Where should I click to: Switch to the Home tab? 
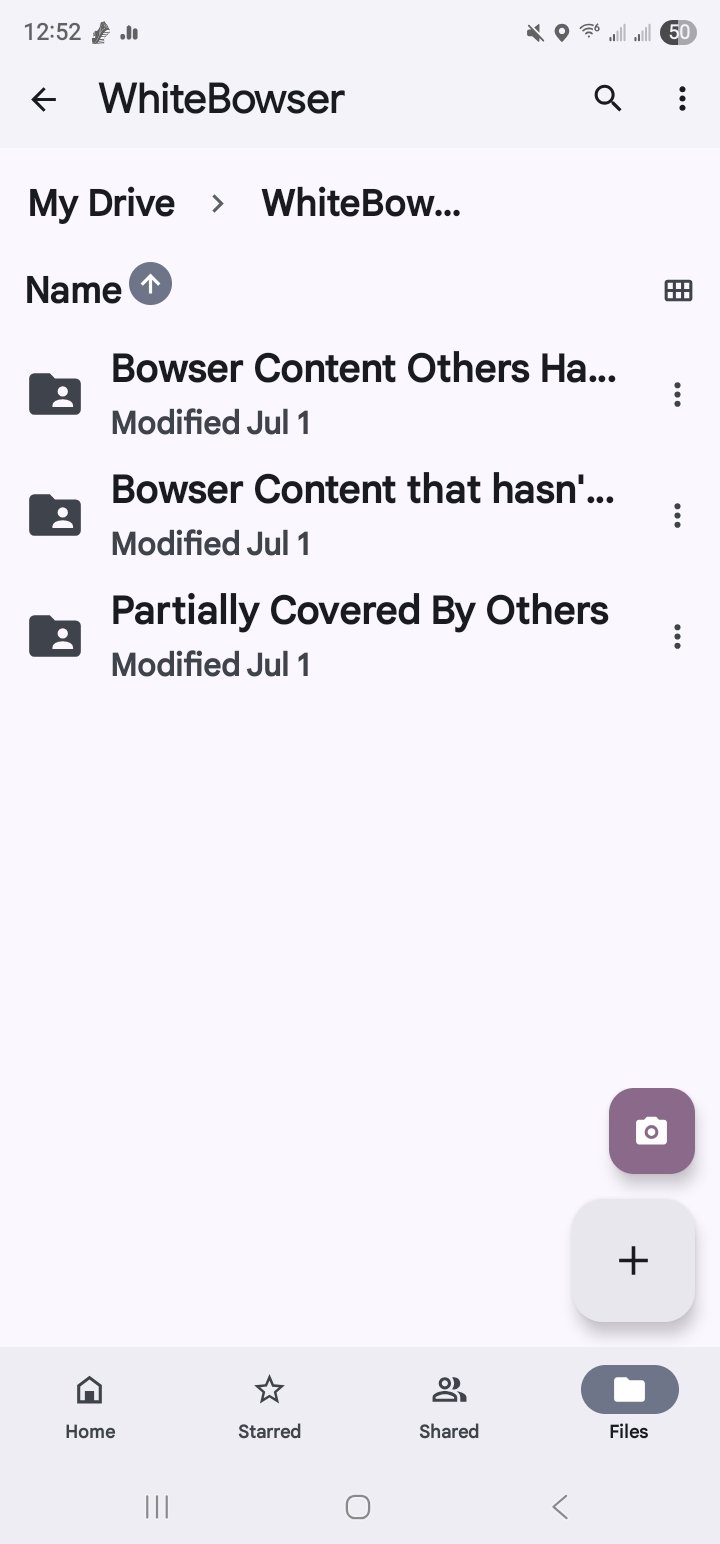[x=90, y=1406]
